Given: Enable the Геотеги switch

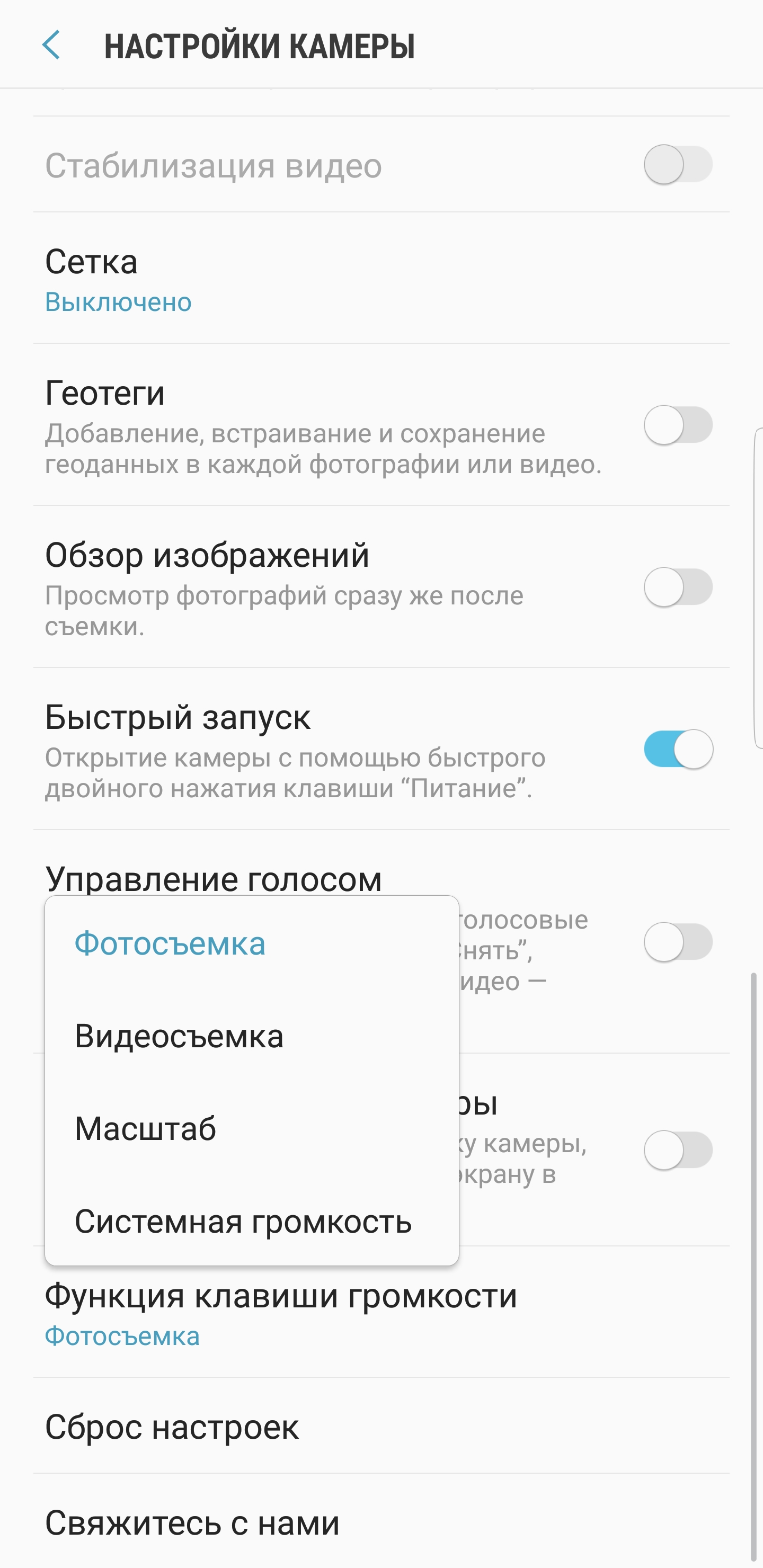Looking at the screenshot, I should [x=678, y=425].
